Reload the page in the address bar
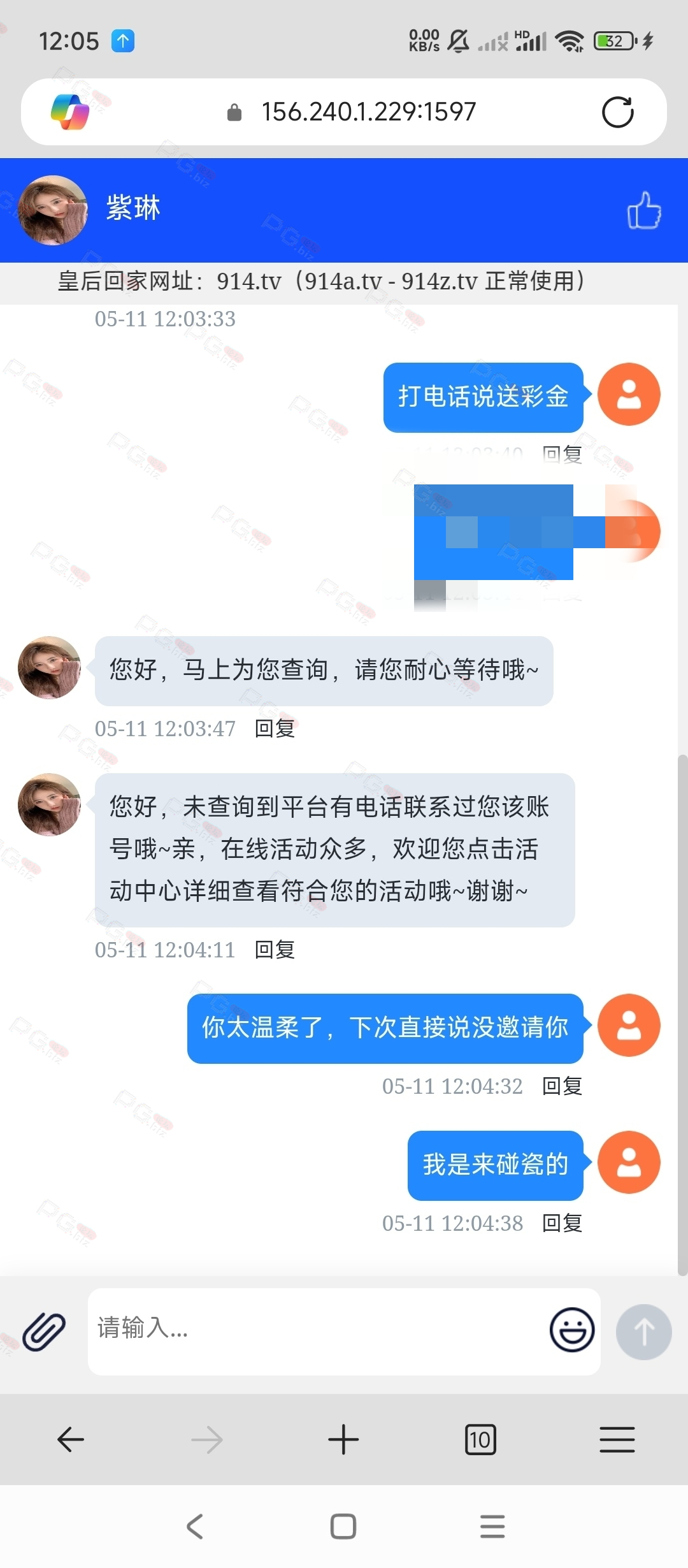Screen dimensions: 688x1568 617,112
